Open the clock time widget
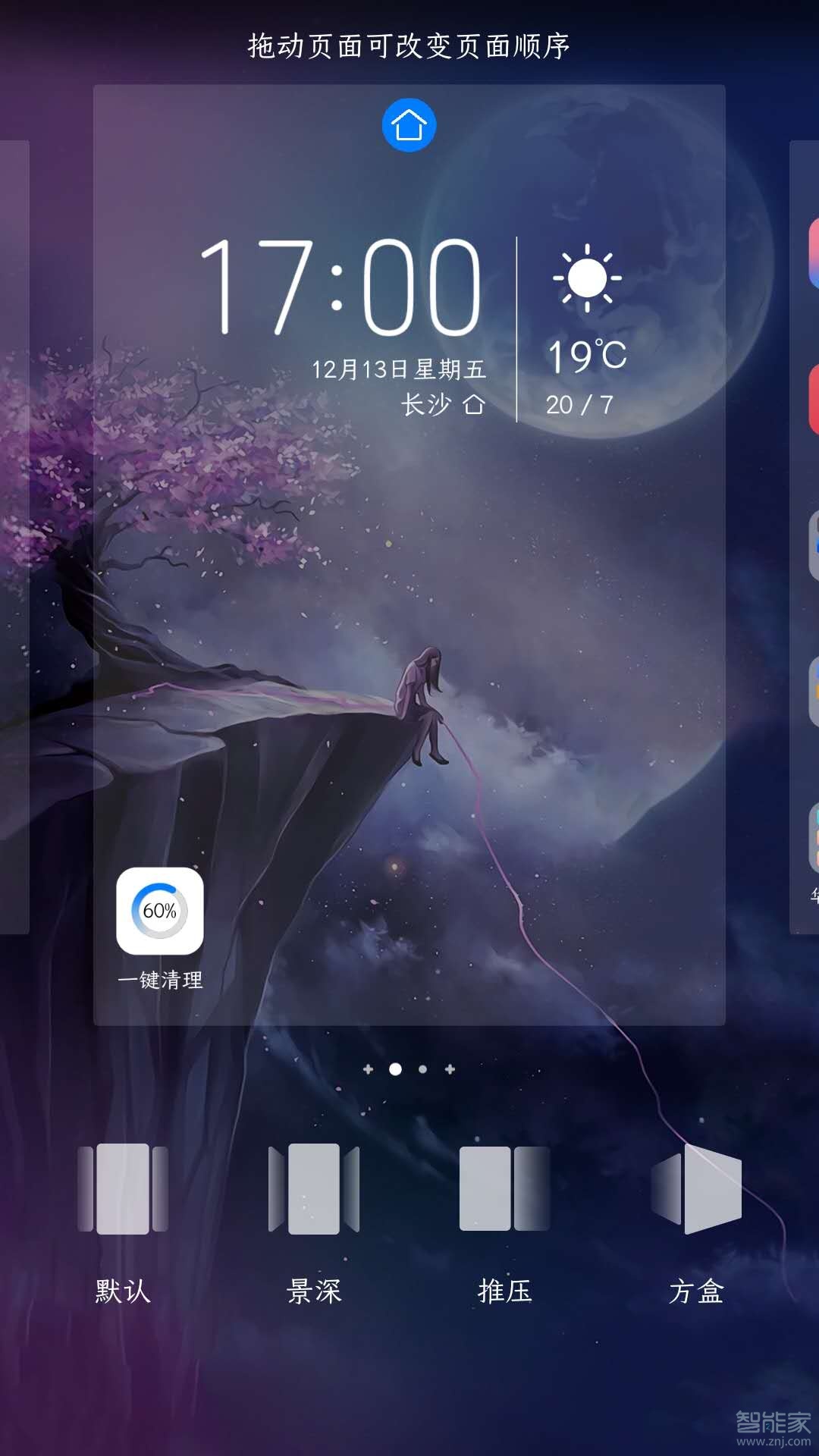The image size is (819, 1456). pos(340,287)
